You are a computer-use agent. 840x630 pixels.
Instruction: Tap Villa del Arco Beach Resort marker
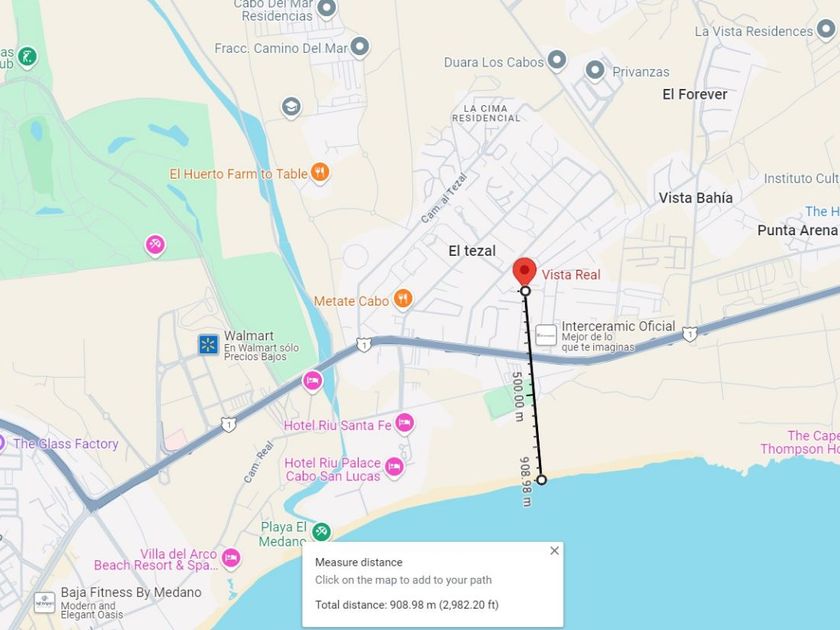(231, 558)
